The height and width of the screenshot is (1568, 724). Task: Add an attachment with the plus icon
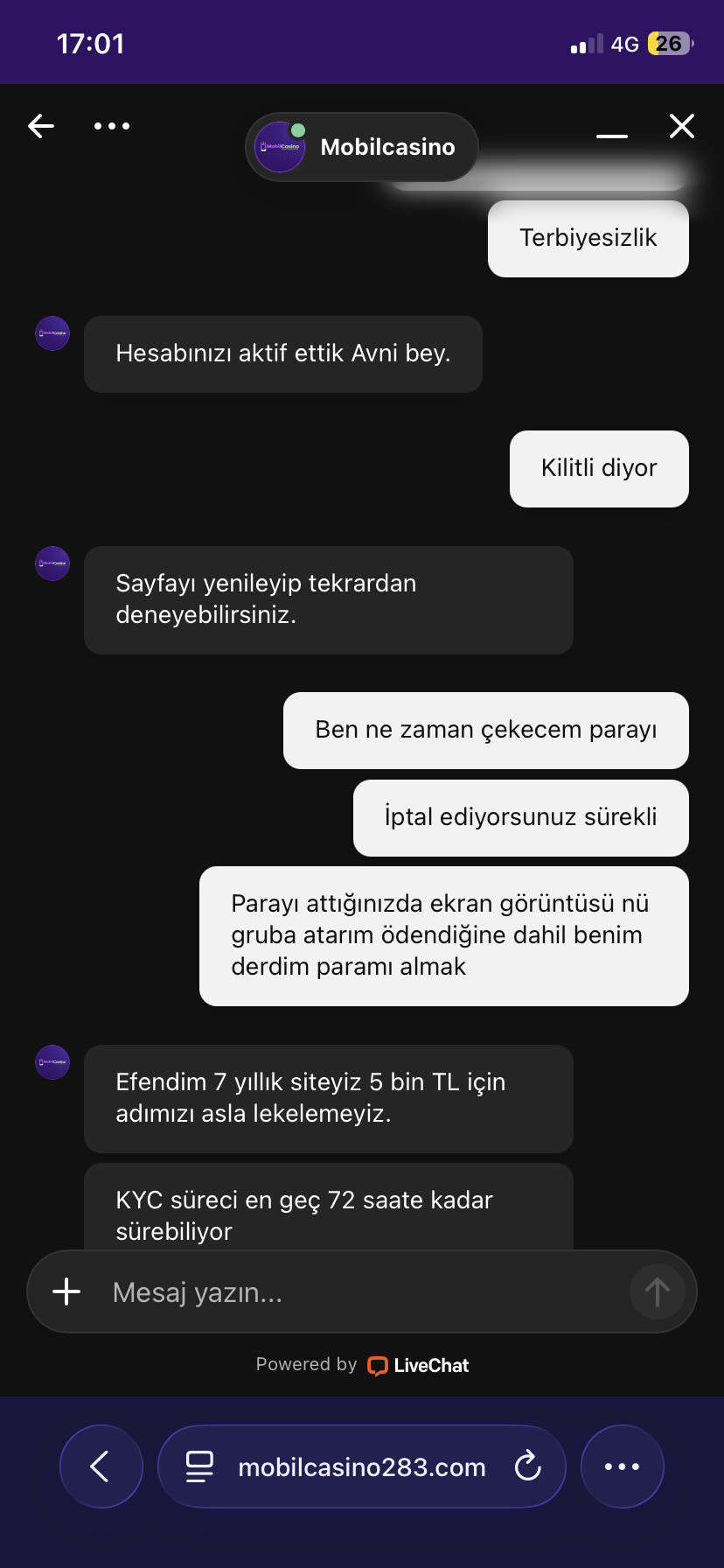click(x=66, y=1291)
